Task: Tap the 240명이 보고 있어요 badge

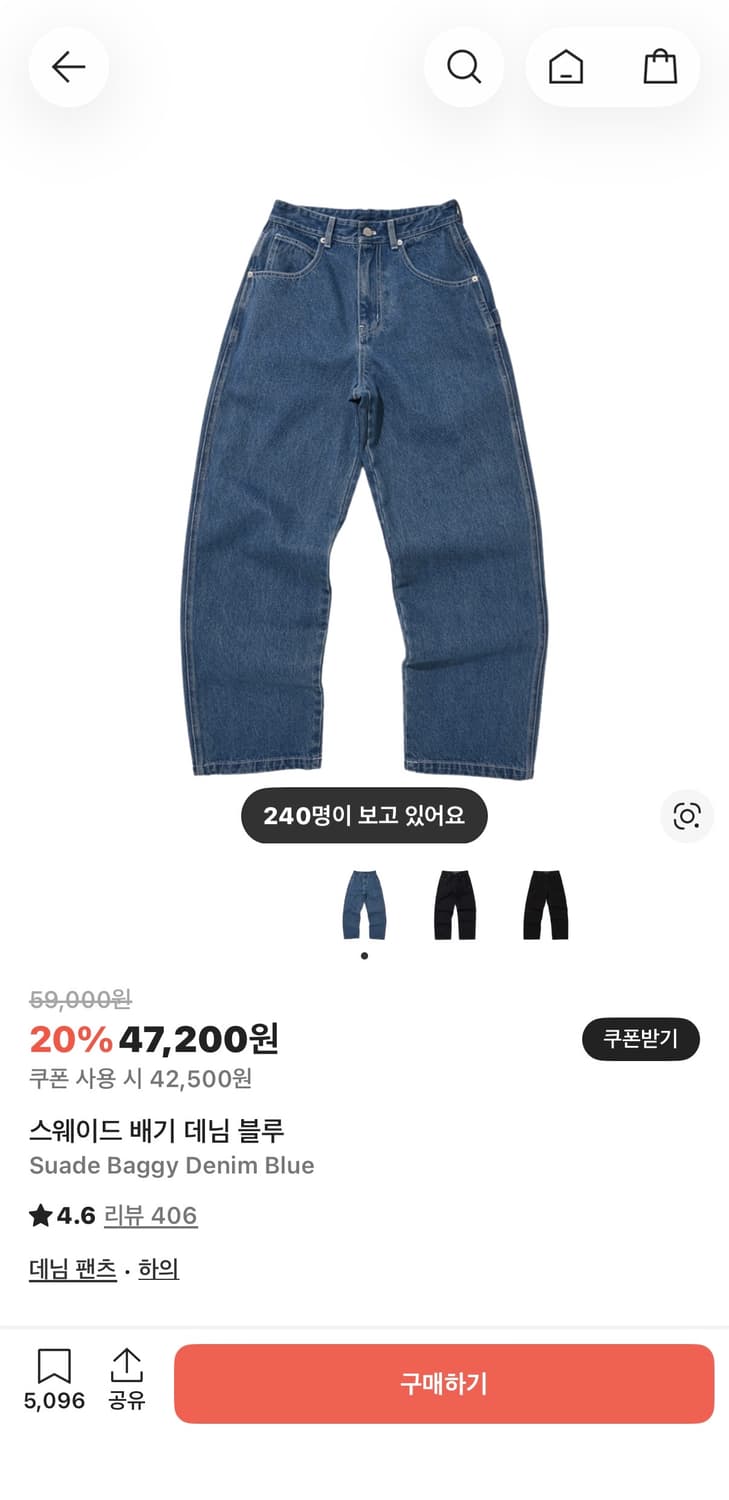Action: tap(364, 815)
